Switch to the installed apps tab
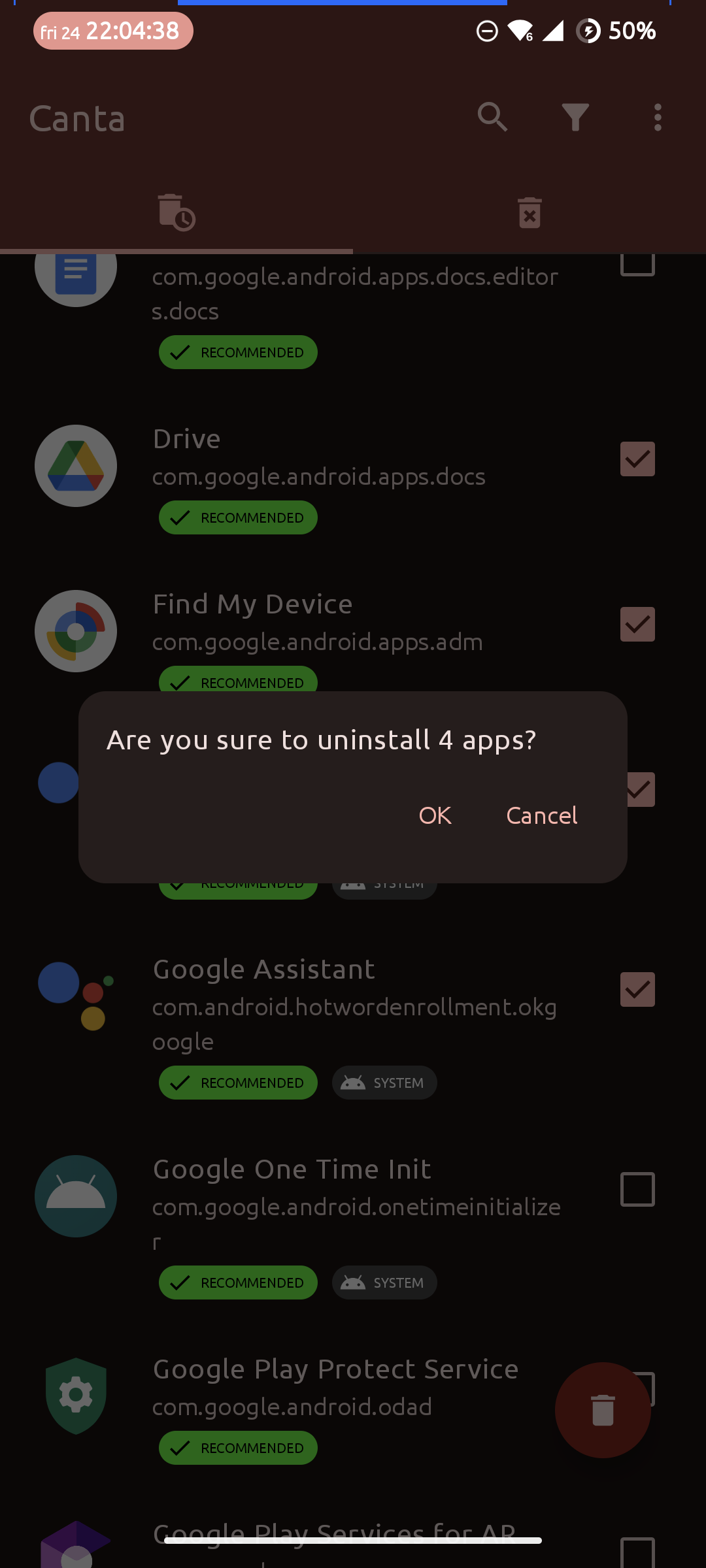The image size is (706, 1568). (x=176, y=212)
